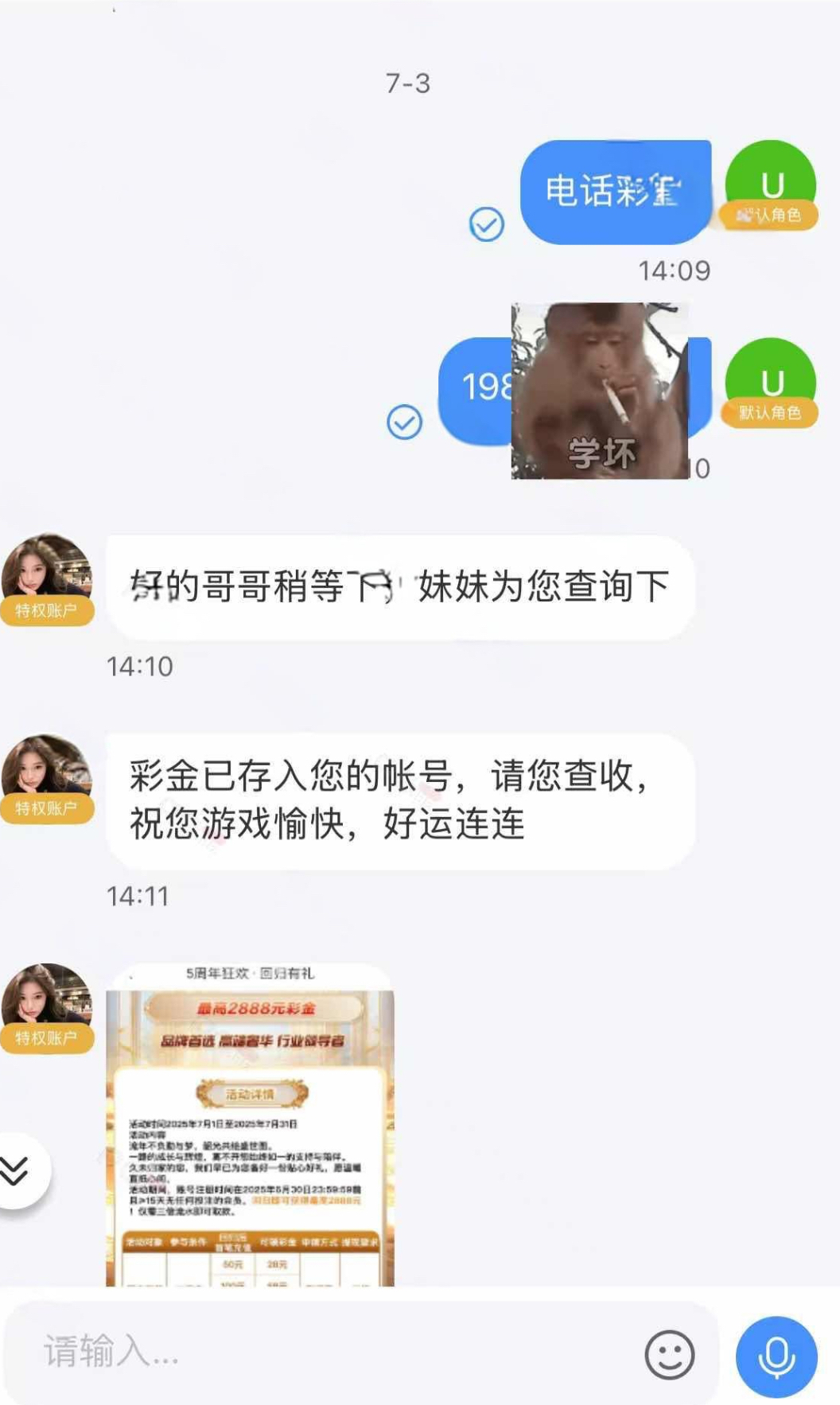Start voice input with the microphone button
The image size is (840, 1405).
coord(776,1356)
